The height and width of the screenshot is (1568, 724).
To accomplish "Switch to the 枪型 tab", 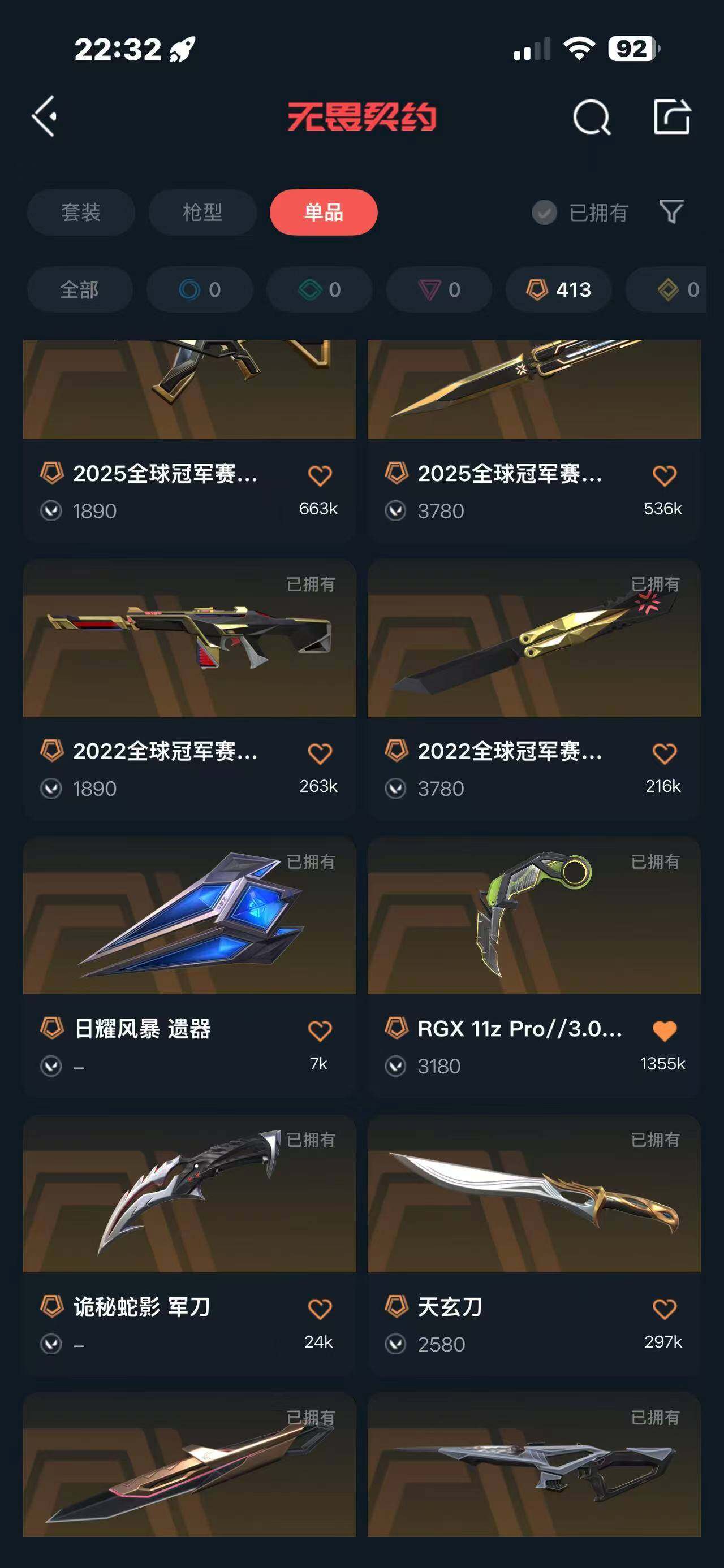I will (x=202, y=213).
